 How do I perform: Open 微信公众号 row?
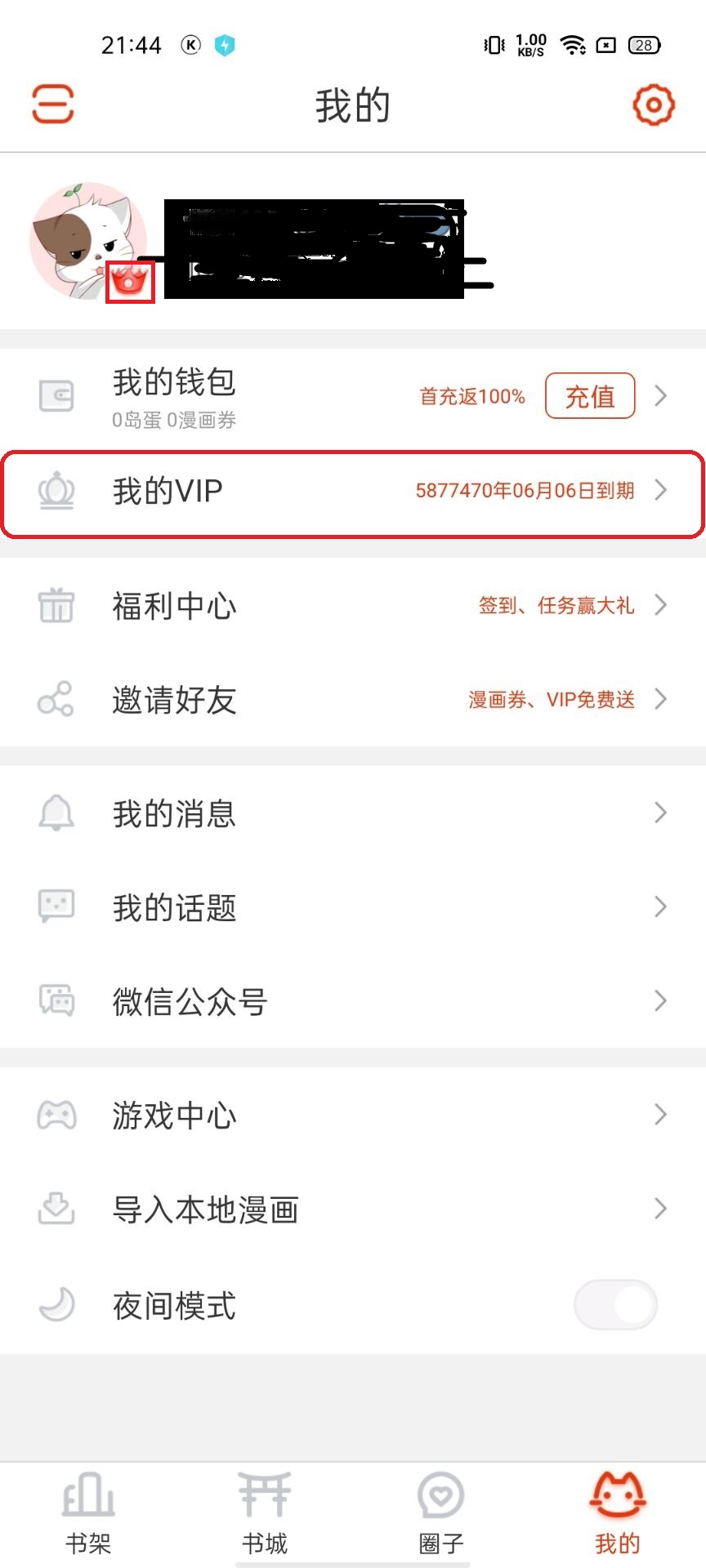pyautogui.click(x=353, y=1000)
